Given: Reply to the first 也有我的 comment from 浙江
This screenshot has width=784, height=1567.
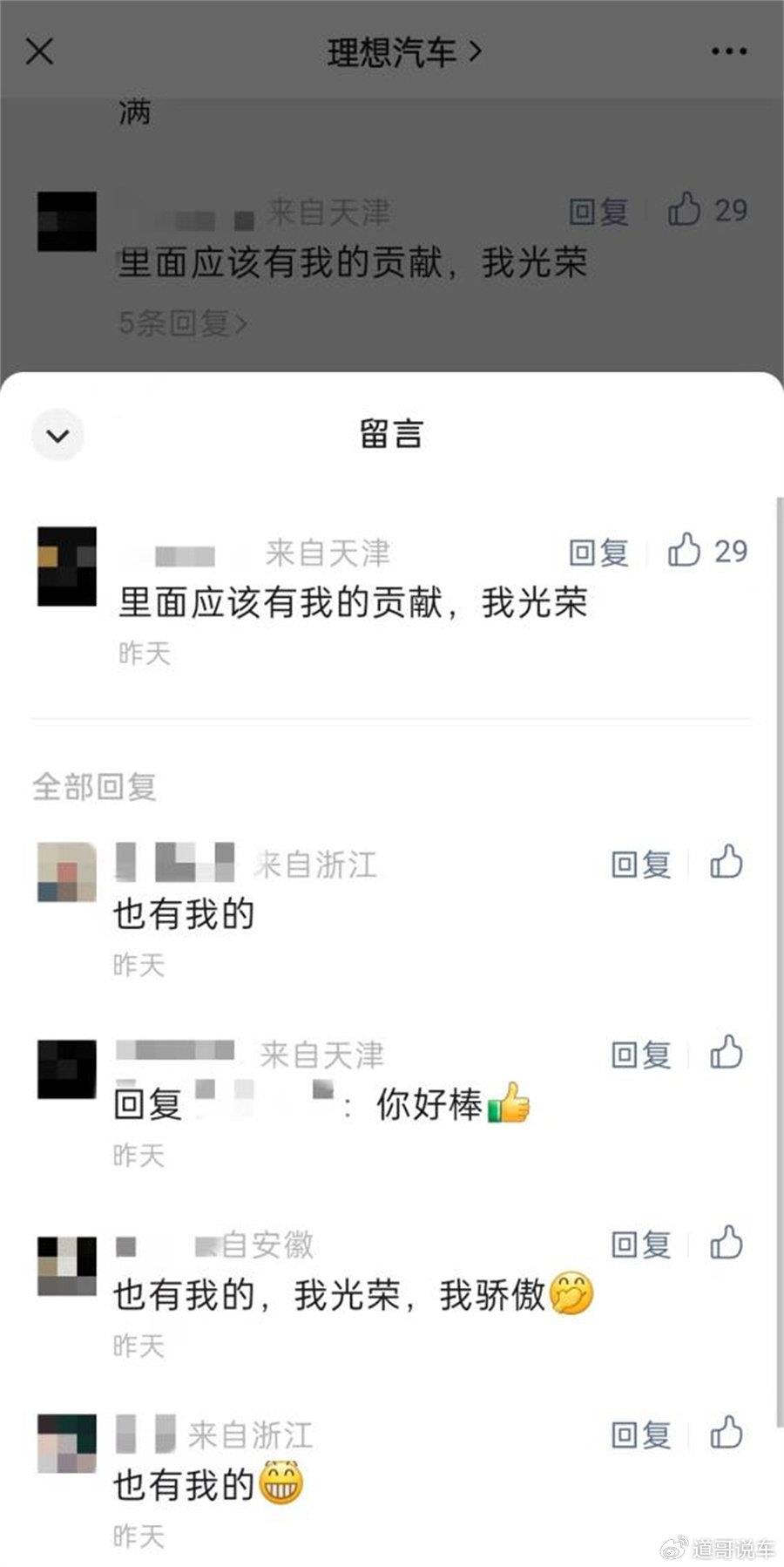Looking at the screenshot, I should point(640,865).
